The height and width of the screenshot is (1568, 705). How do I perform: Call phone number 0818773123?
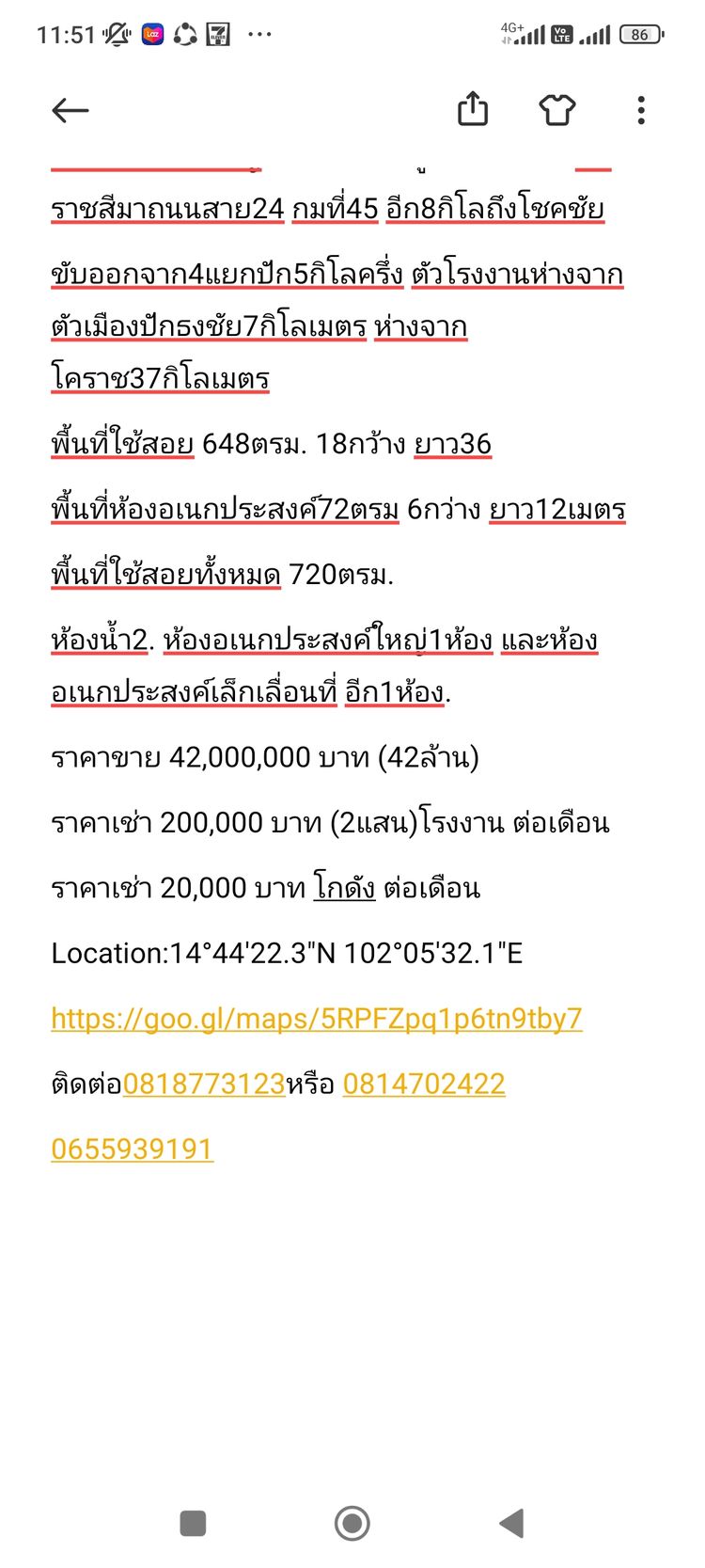204,1085
